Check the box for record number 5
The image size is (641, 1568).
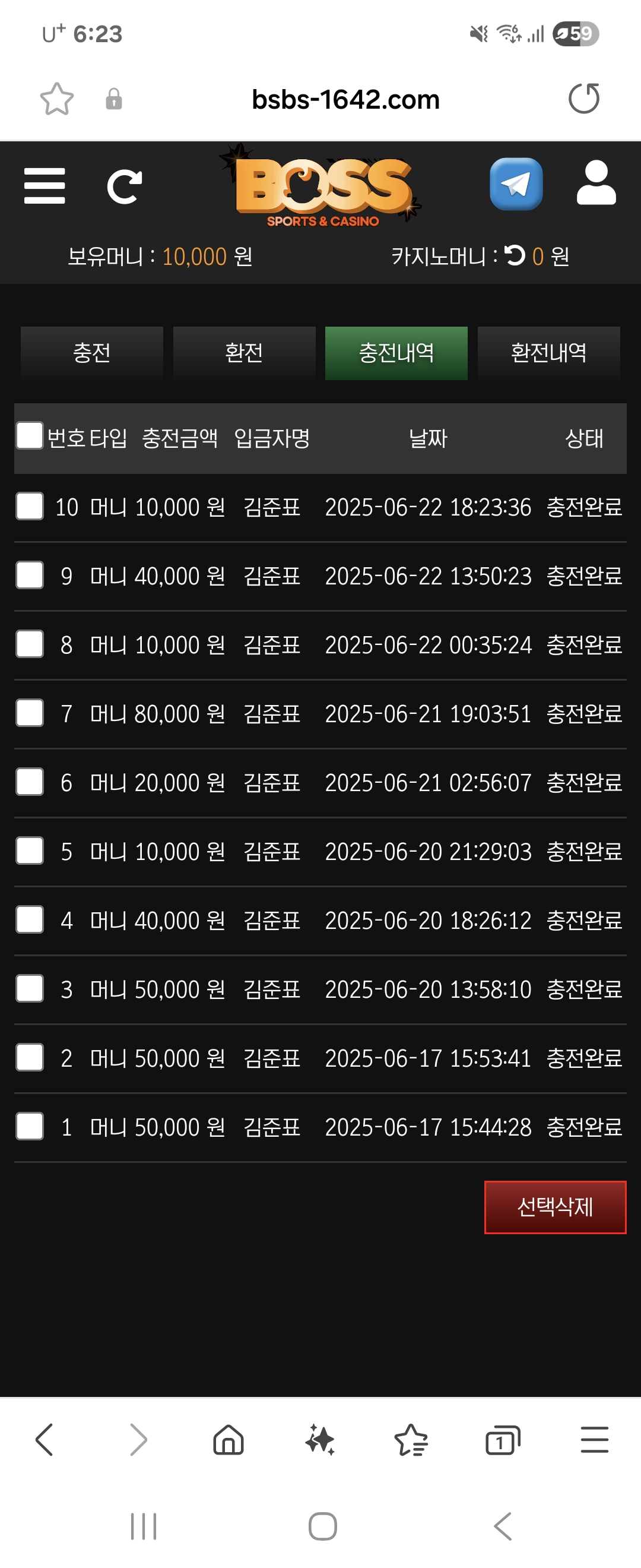click(29, 851)
